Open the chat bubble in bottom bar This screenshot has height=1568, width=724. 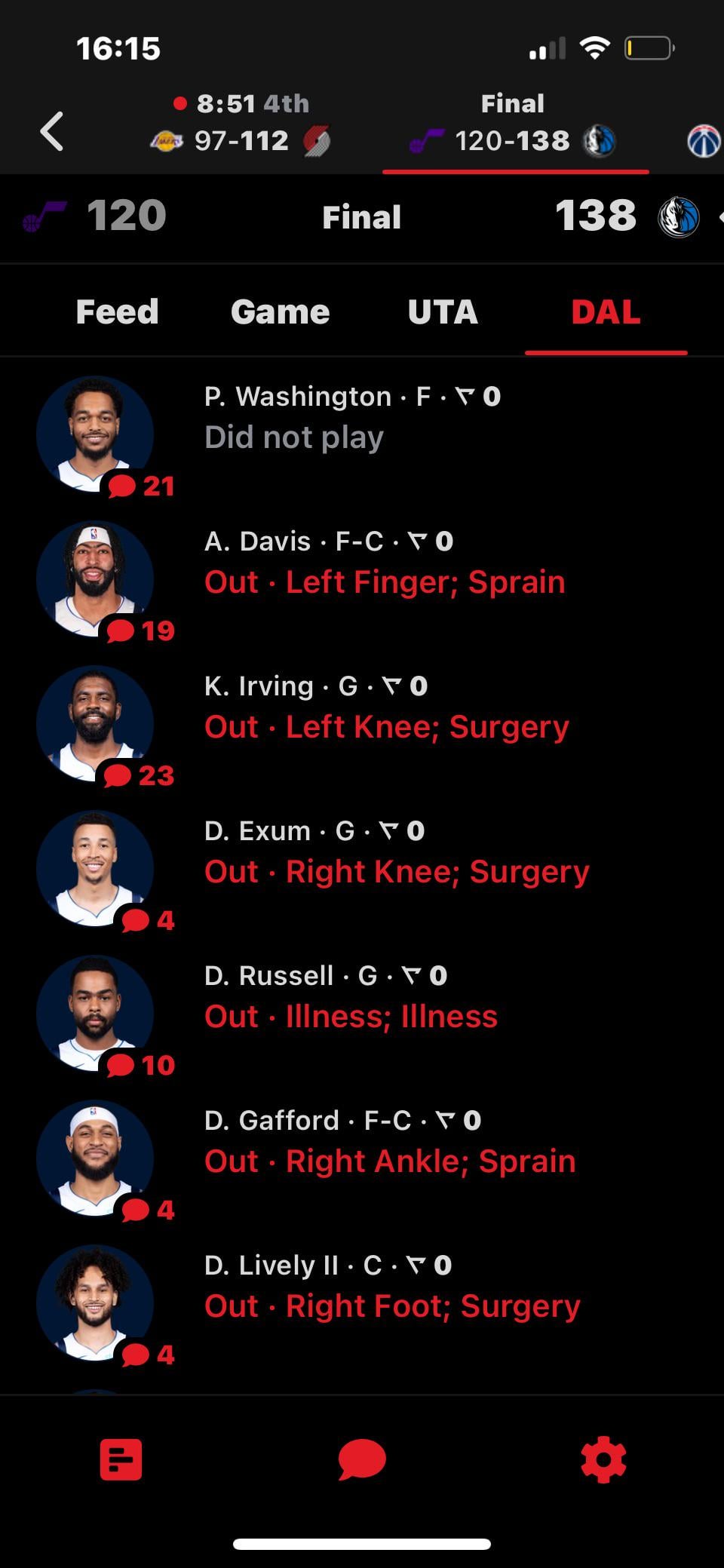coord(362,1459)
